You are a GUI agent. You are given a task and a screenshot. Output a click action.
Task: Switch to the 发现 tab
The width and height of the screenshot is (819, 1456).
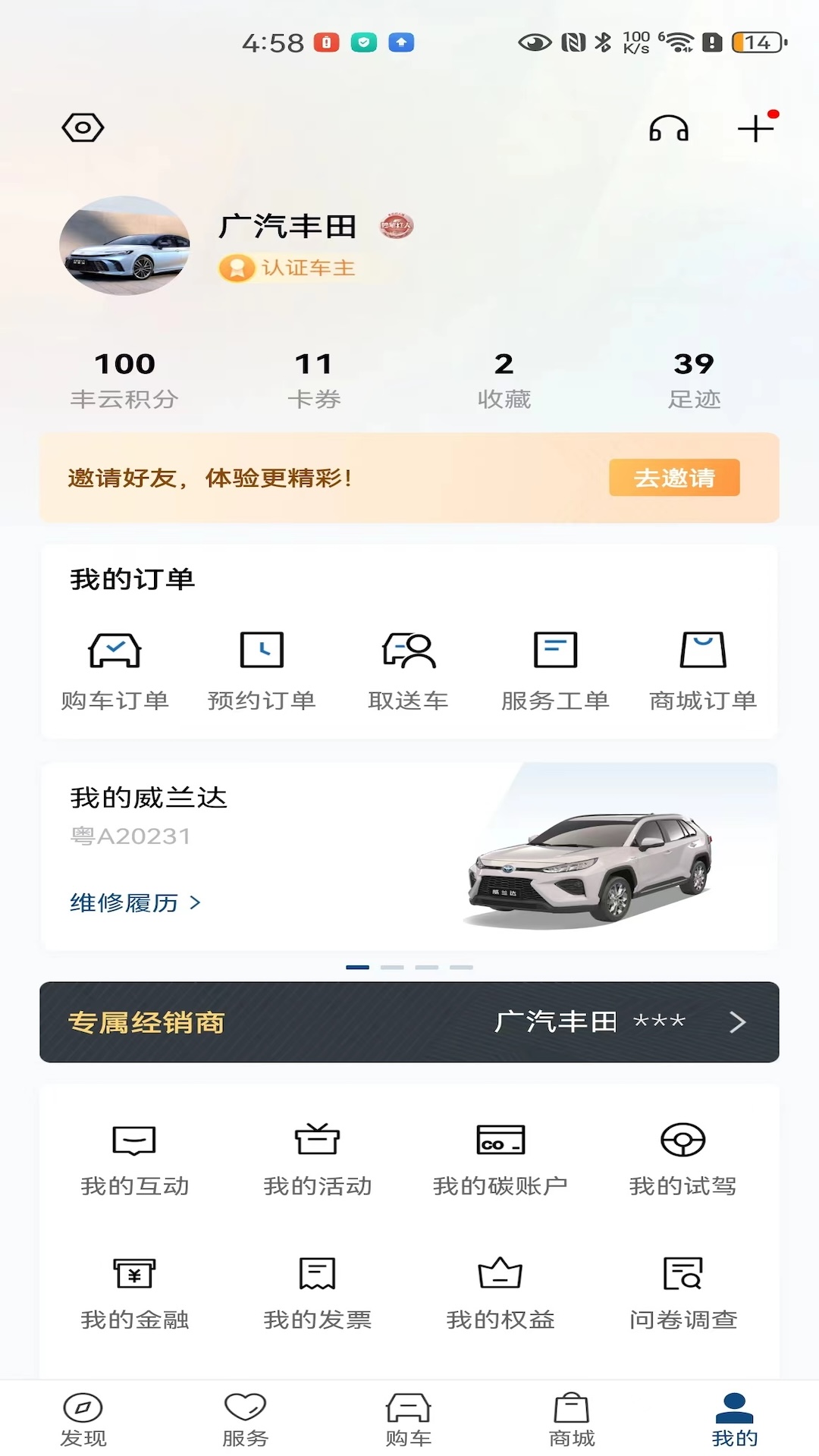click(x=83, y=1420)
